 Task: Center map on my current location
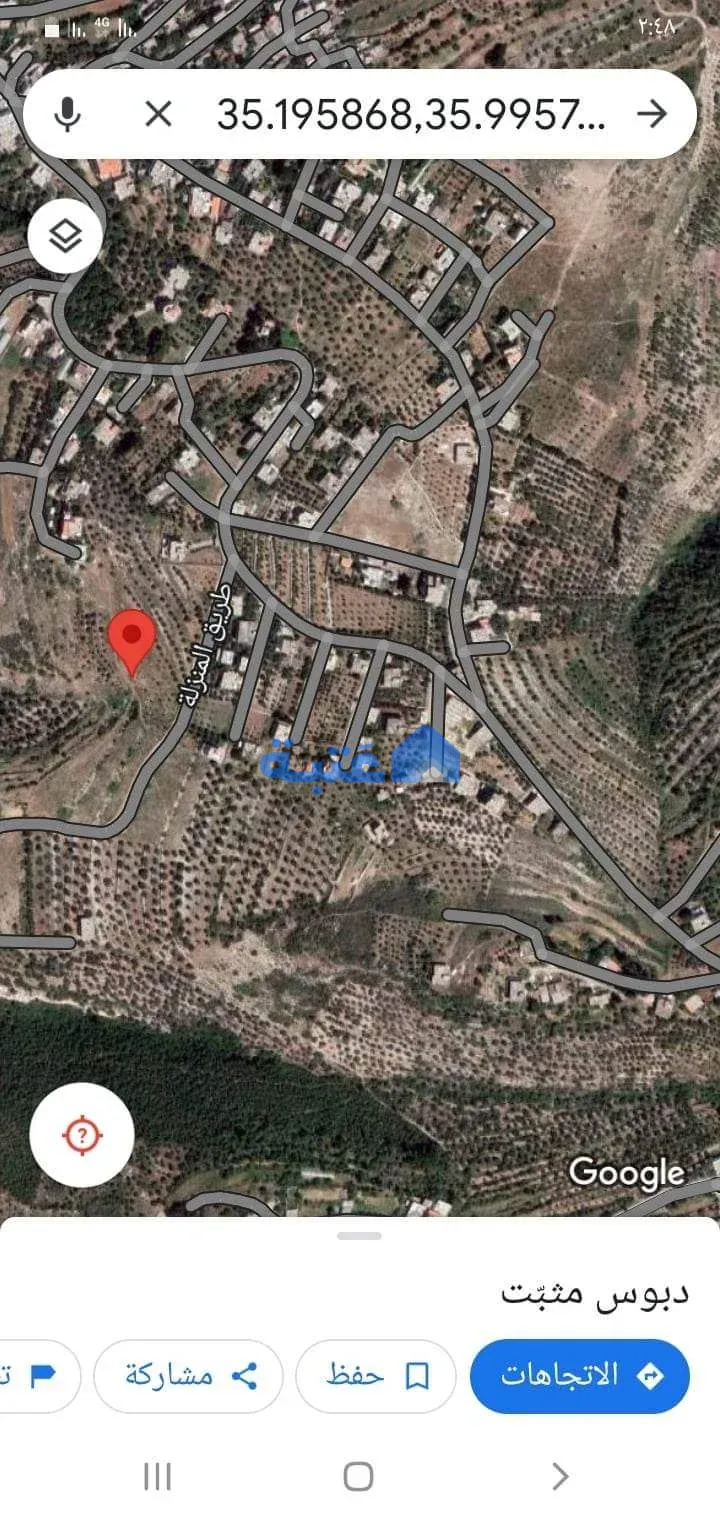pos(82,1134)
